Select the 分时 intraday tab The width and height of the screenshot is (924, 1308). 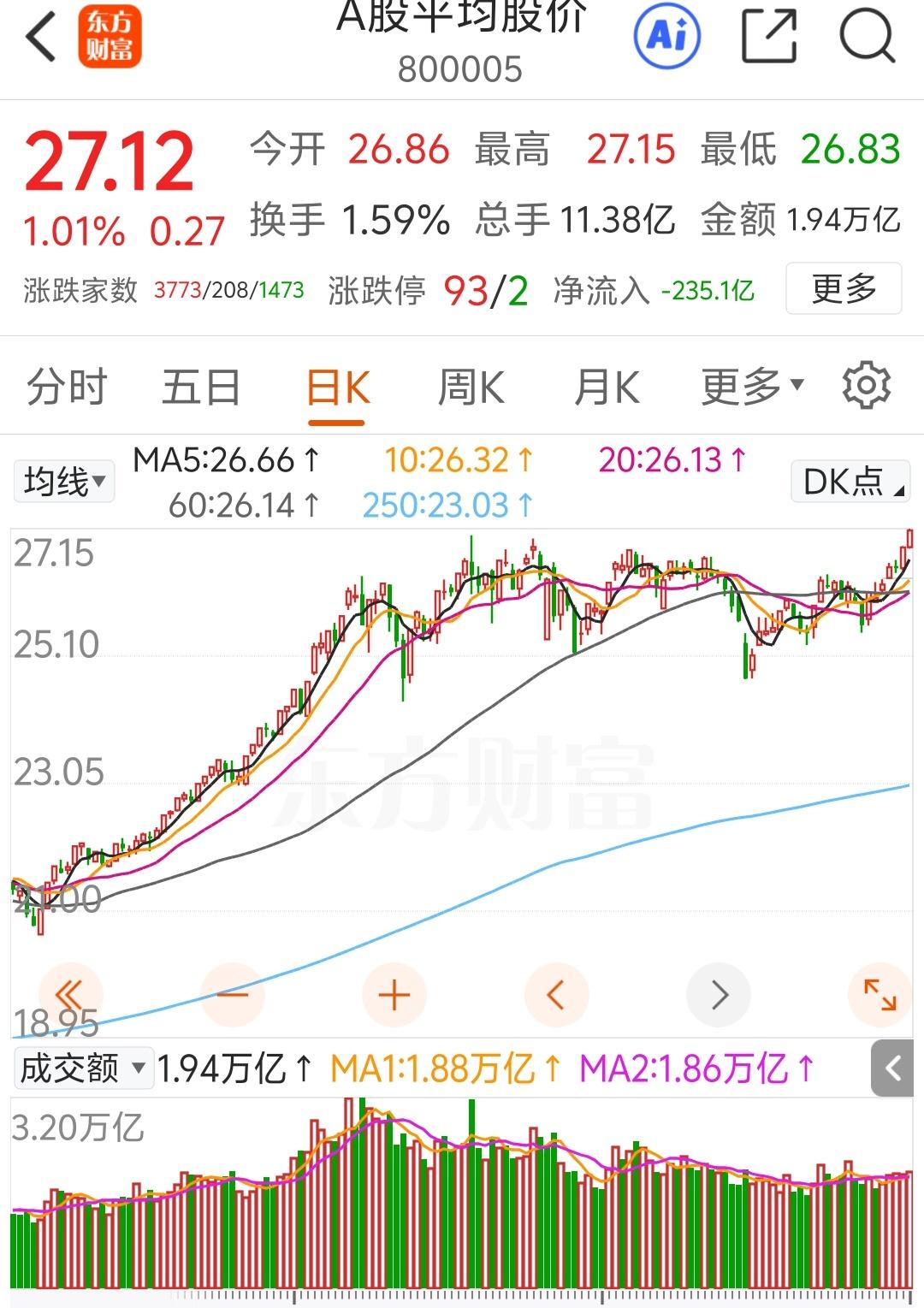point(67,386)
